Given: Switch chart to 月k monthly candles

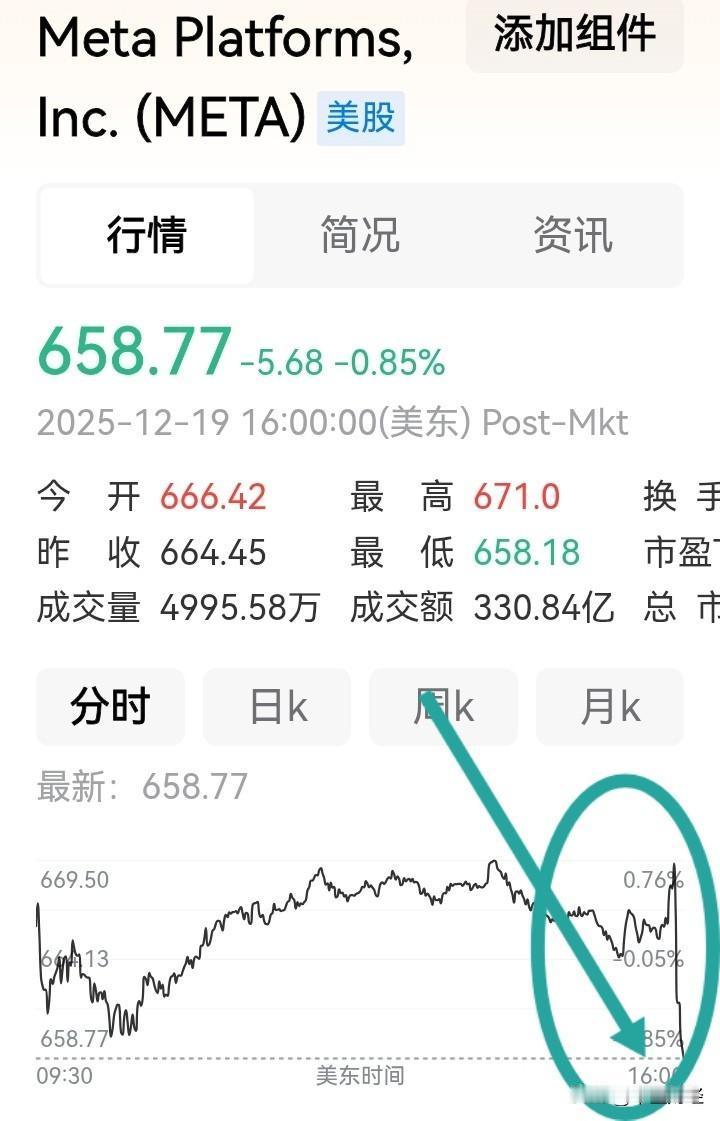Looking at the screenshot, I should click(609, 705).
